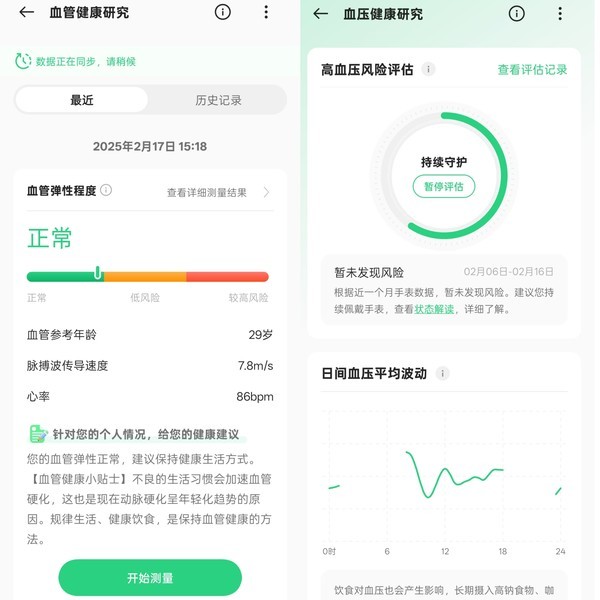
Task: Open overflow menu on 血管健康研究 page
Action: pyautogui.click(x=266, y=13)
